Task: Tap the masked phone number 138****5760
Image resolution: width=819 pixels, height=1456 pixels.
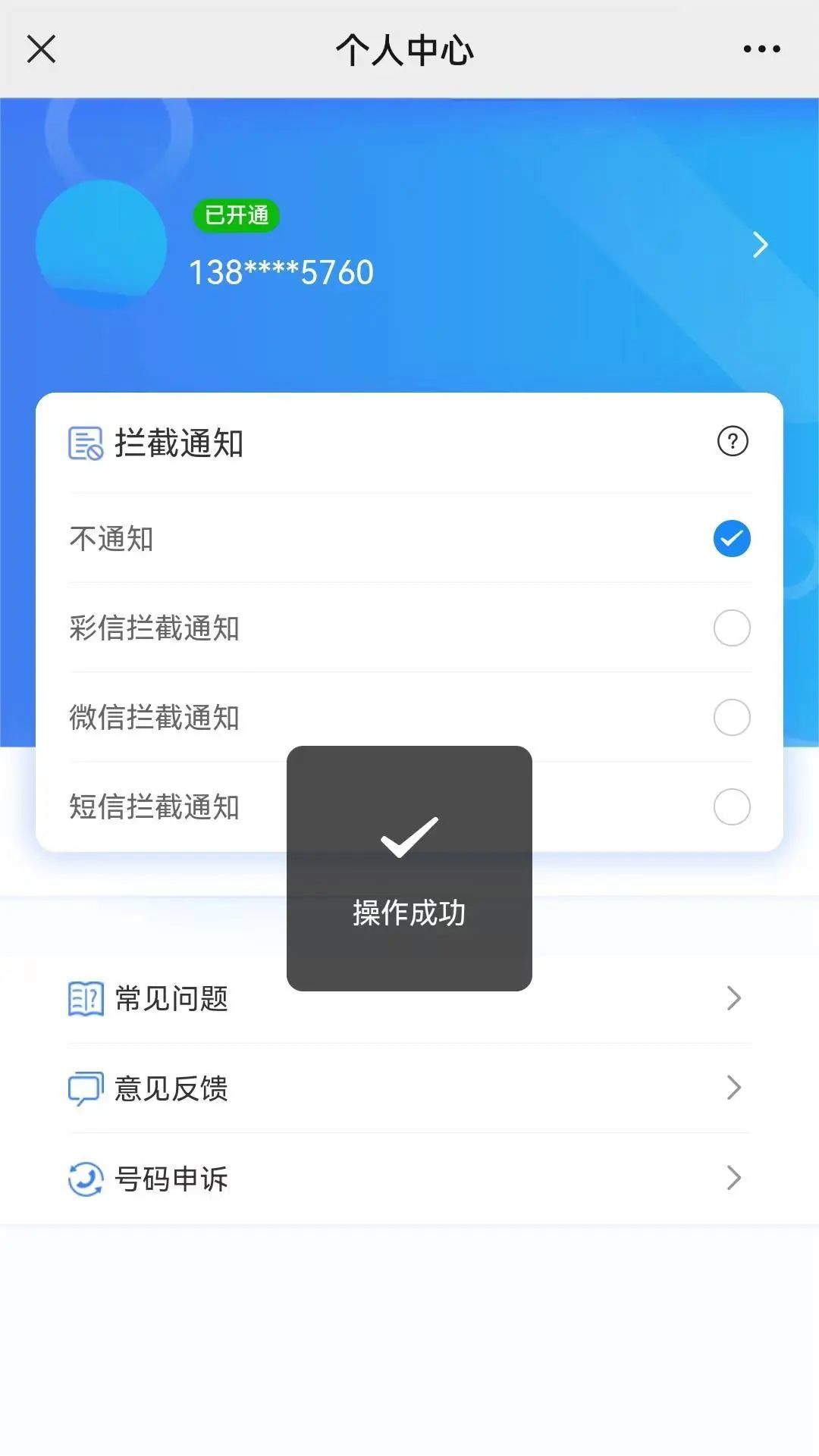Action: 281,271
